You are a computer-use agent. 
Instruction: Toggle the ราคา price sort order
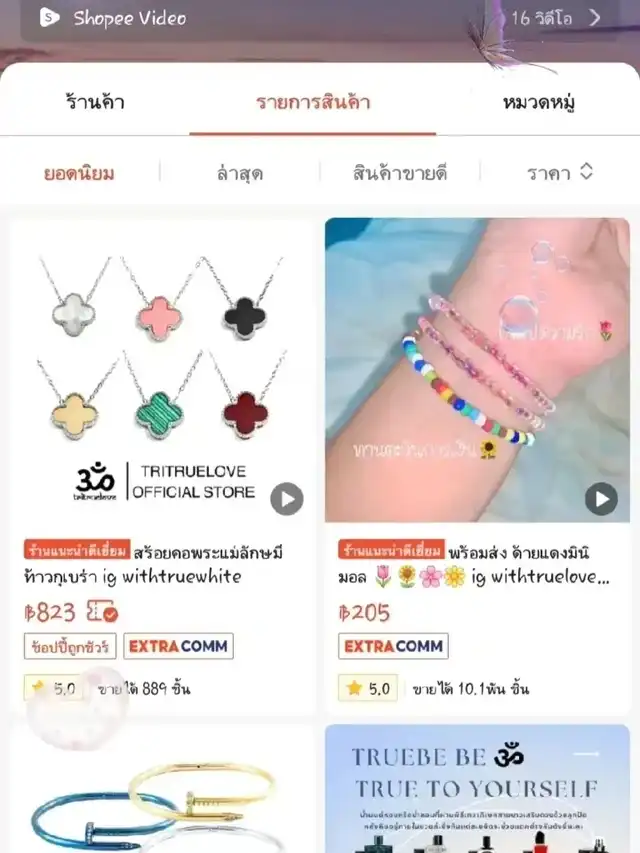click(x=560, y=173)
